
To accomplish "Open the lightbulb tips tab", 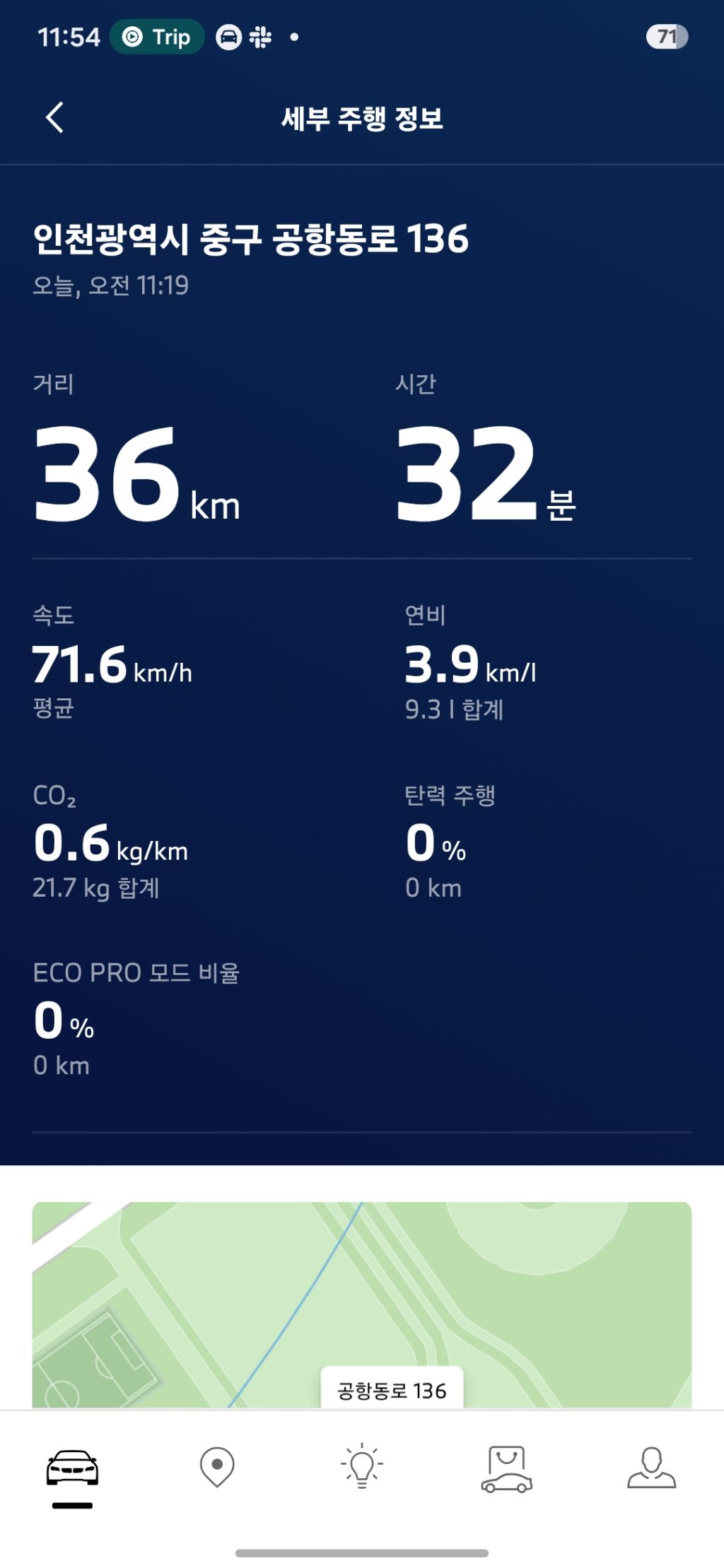I will (362, 1466).
